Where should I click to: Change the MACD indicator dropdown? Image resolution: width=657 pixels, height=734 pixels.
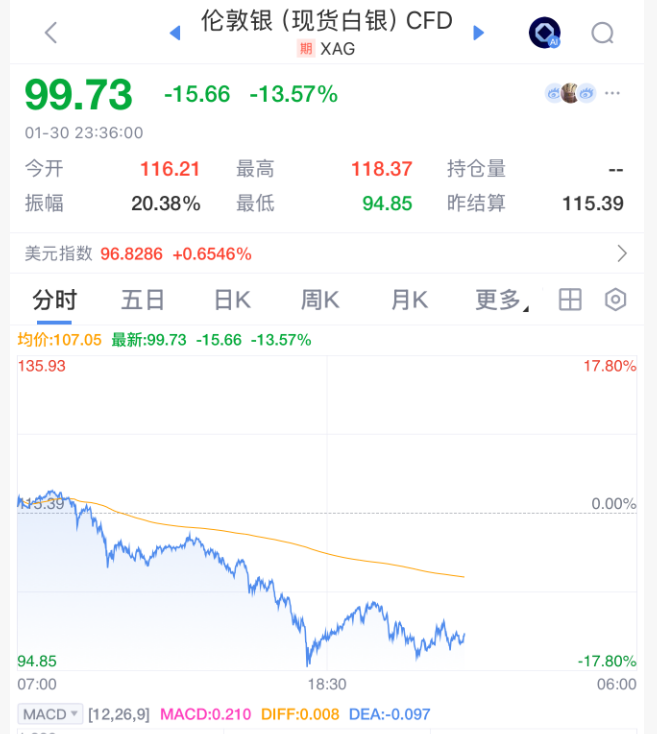tap(49, 714)
